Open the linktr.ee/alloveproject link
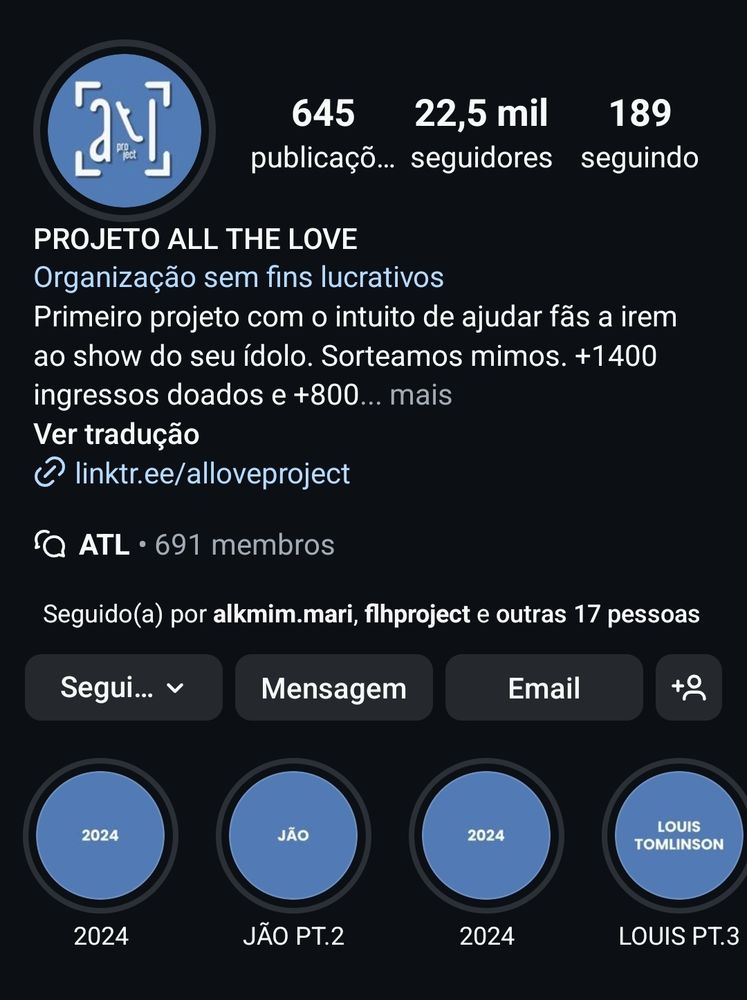The image size is (747, 1000). tap(212, 472)
